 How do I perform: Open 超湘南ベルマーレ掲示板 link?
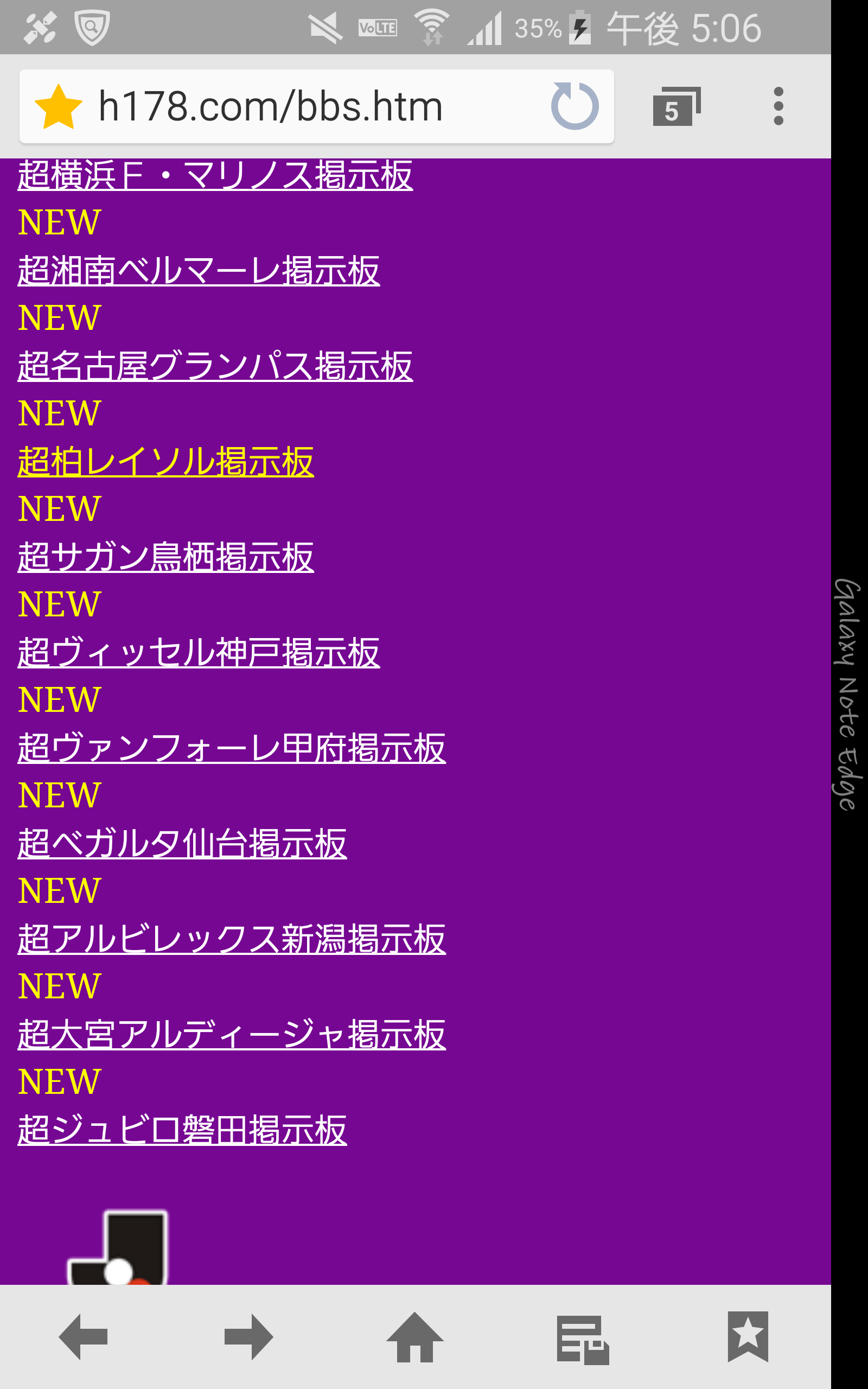point(199,270)
